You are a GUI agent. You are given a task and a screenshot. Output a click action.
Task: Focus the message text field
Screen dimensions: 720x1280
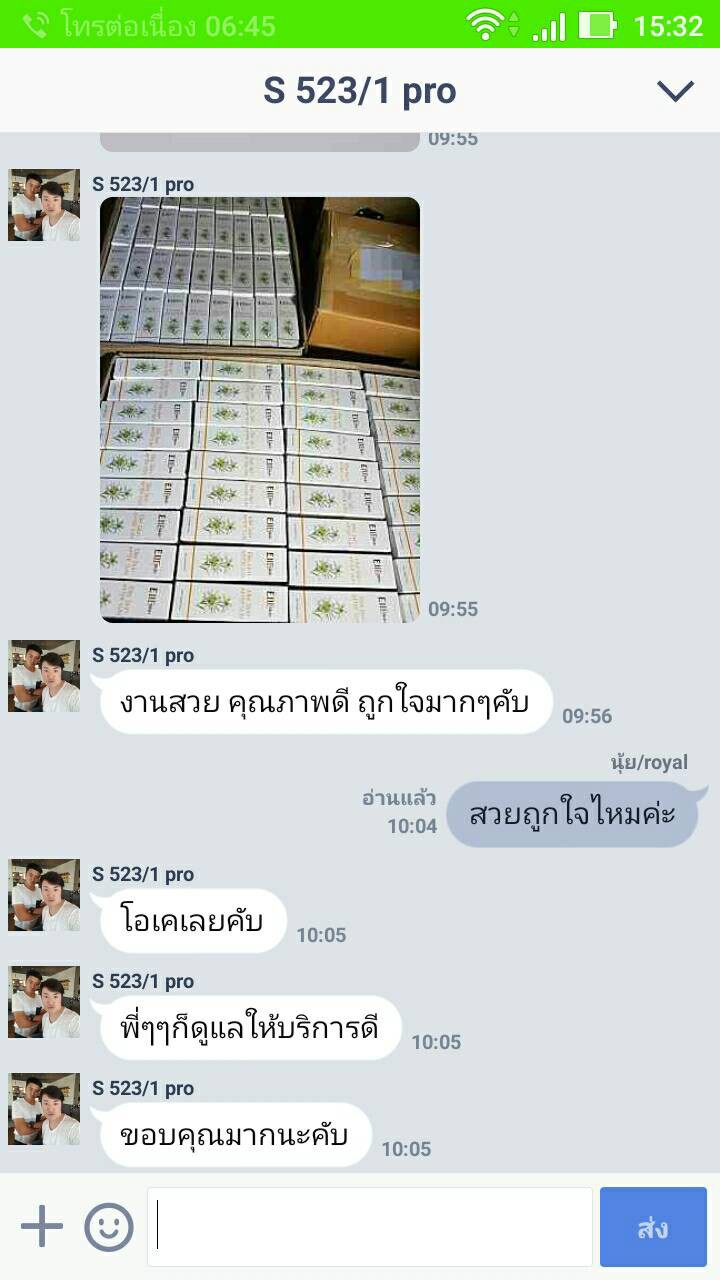370,1227
